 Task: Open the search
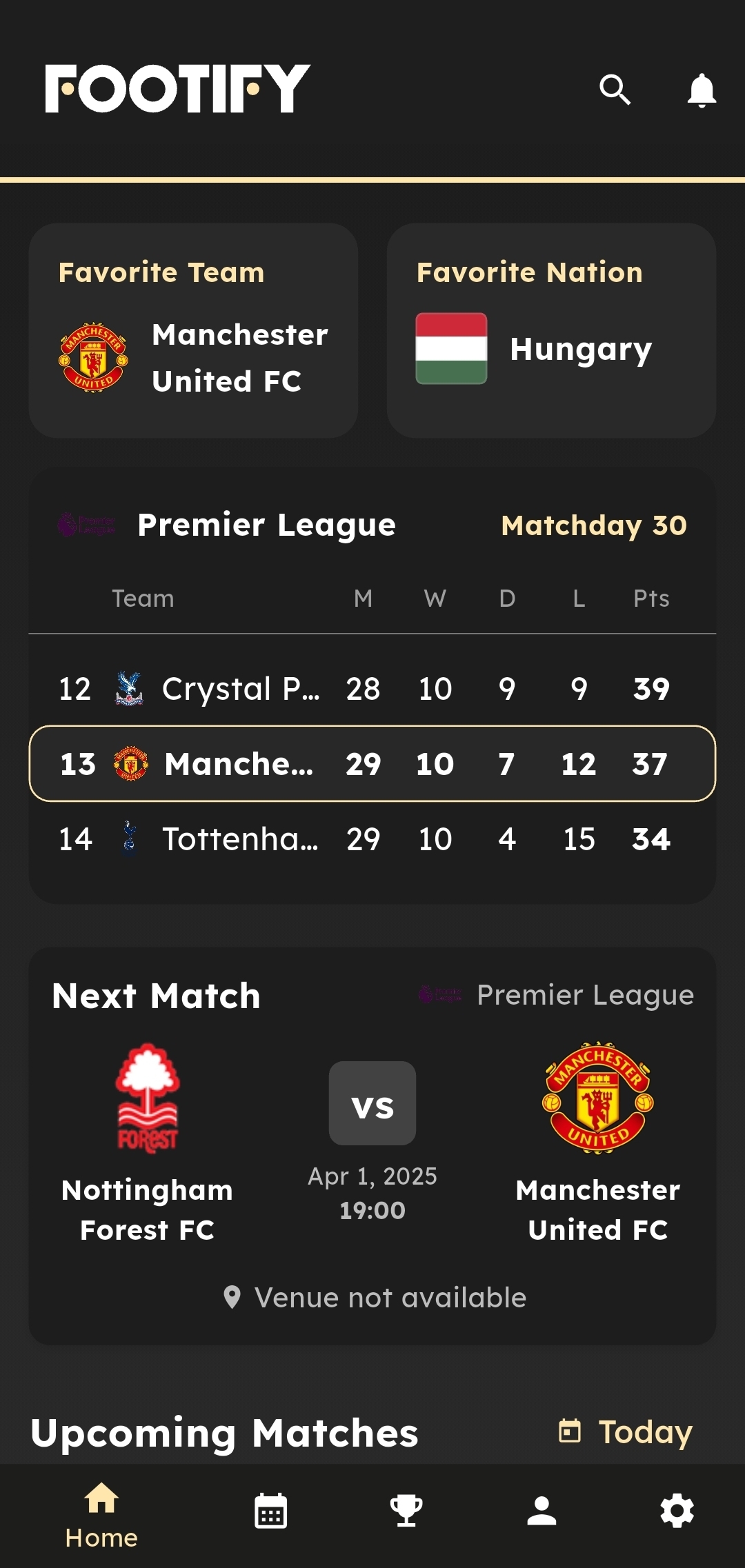pos(615,91)
